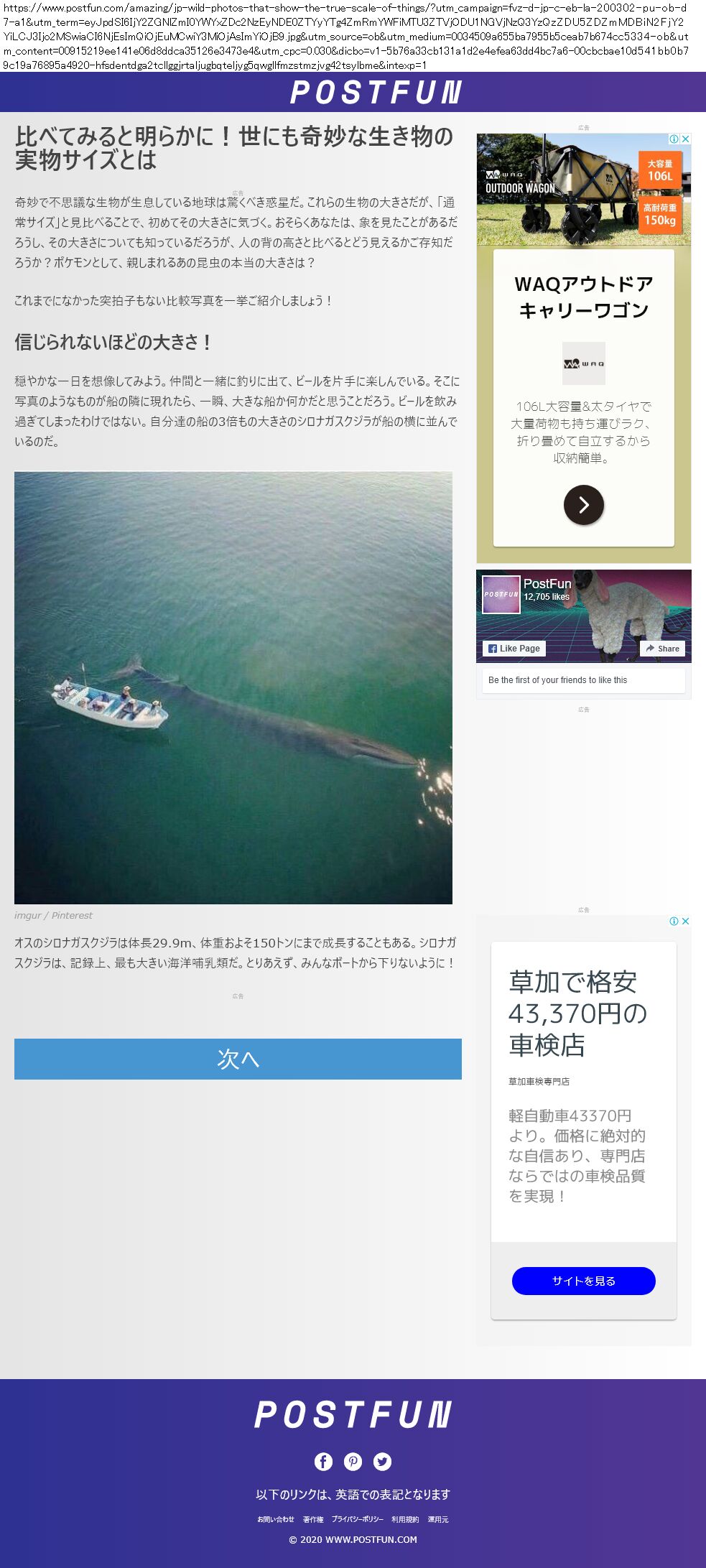The height and width of the screenshot is (1568, 706).
Task: Open the ad info icon on WAQ ad
Action: [674, 139]
